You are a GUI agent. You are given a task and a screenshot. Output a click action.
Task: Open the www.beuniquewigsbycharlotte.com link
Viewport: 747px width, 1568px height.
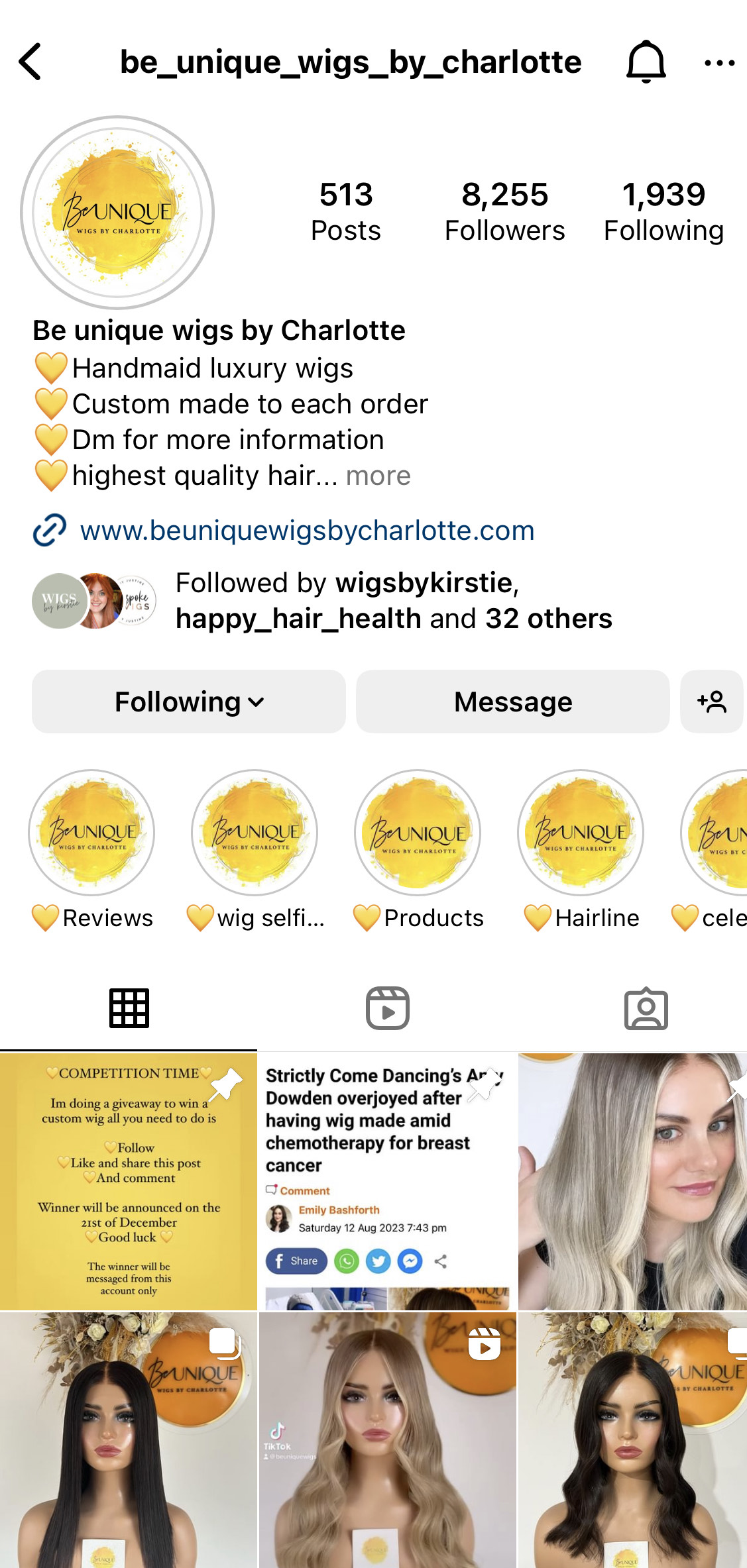(307, 531)
